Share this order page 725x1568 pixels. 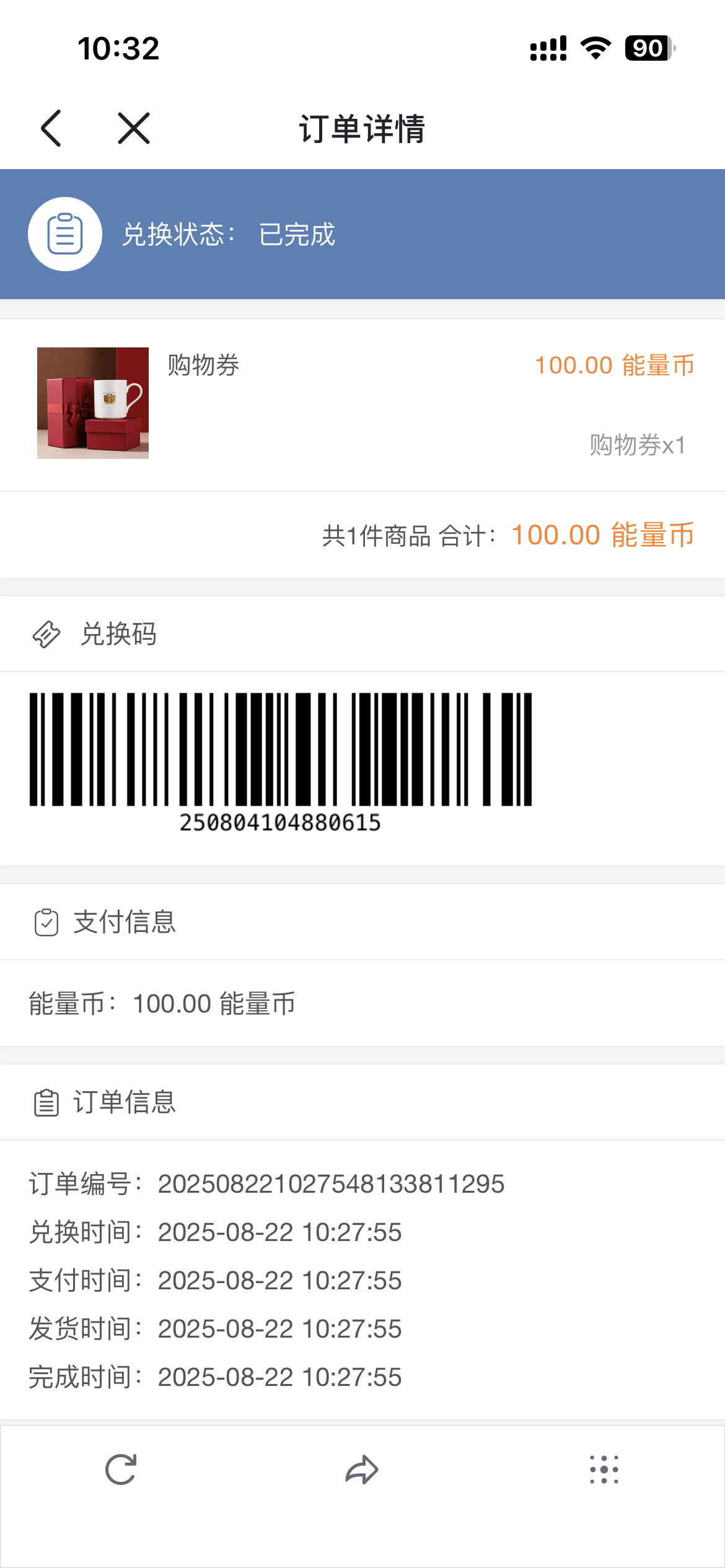click(362, 1470)
